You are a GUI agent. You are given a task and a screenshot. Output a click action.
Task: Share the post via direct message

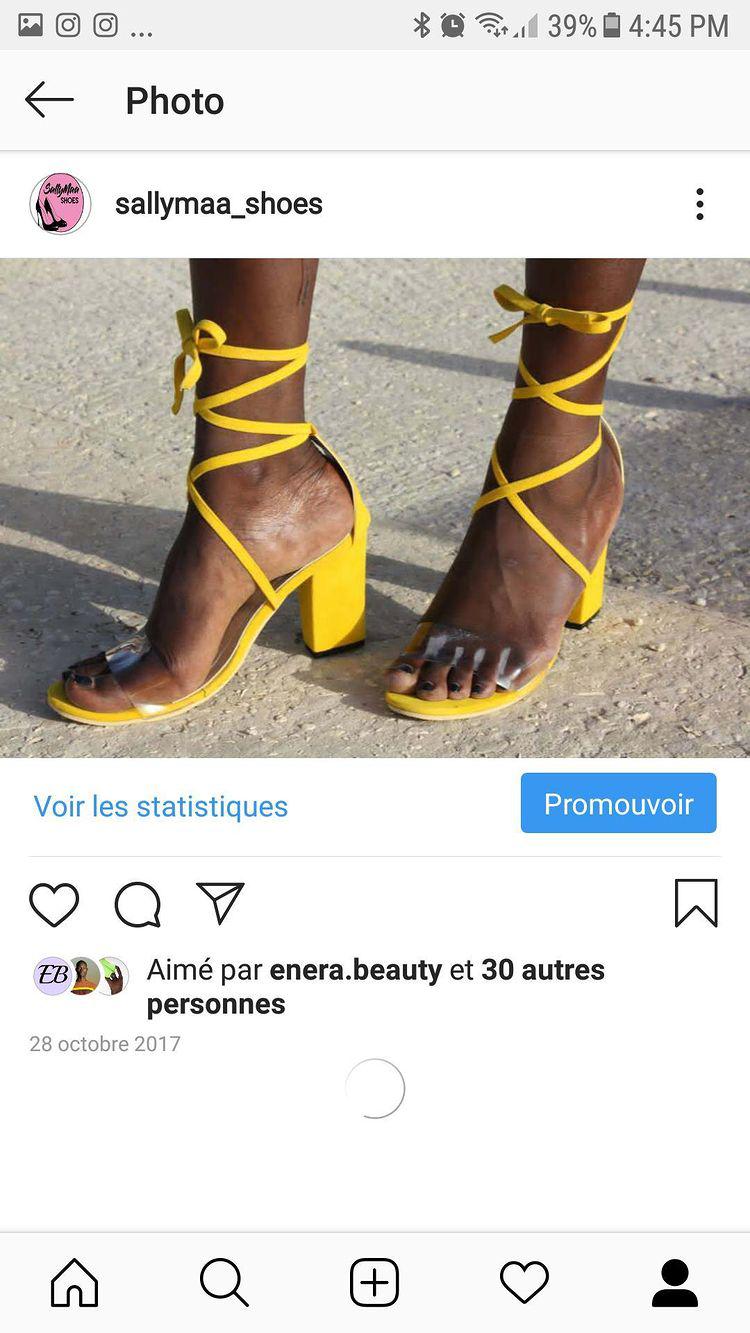click(x=221, y=903)
